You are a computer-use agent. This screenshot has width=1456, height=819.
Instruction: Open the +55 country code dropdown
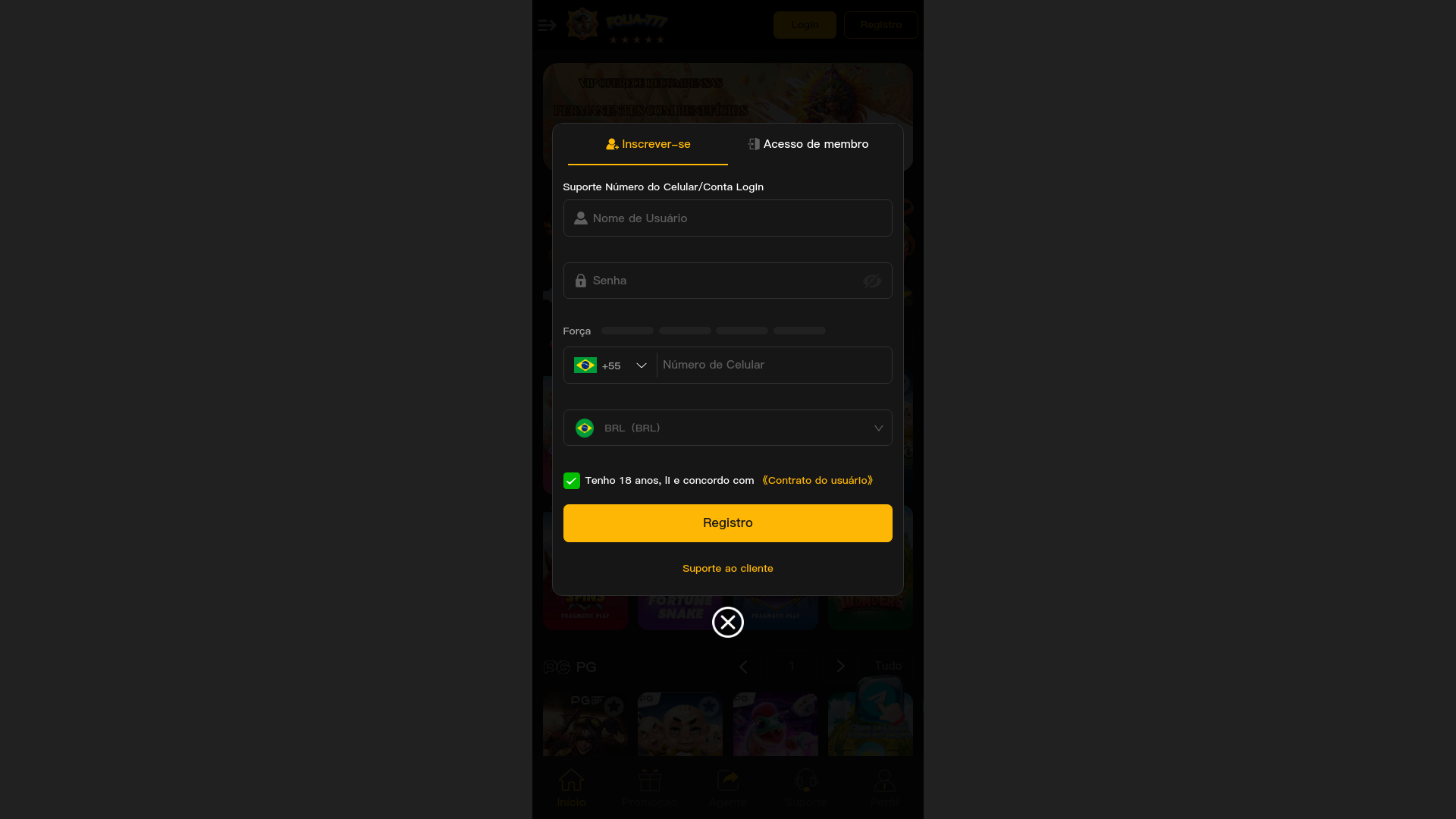pos(610,366)
